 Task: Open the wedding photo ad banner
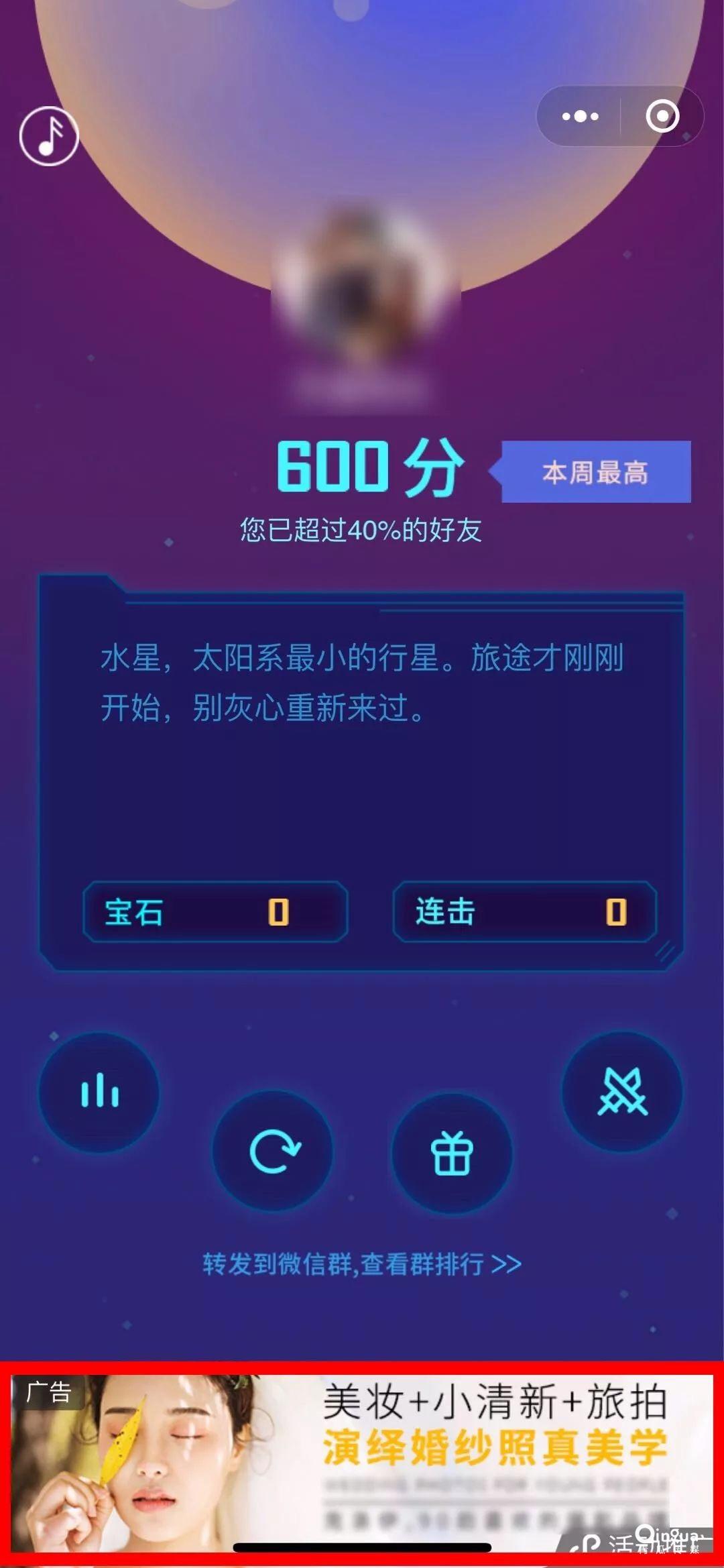(362, 1463)
